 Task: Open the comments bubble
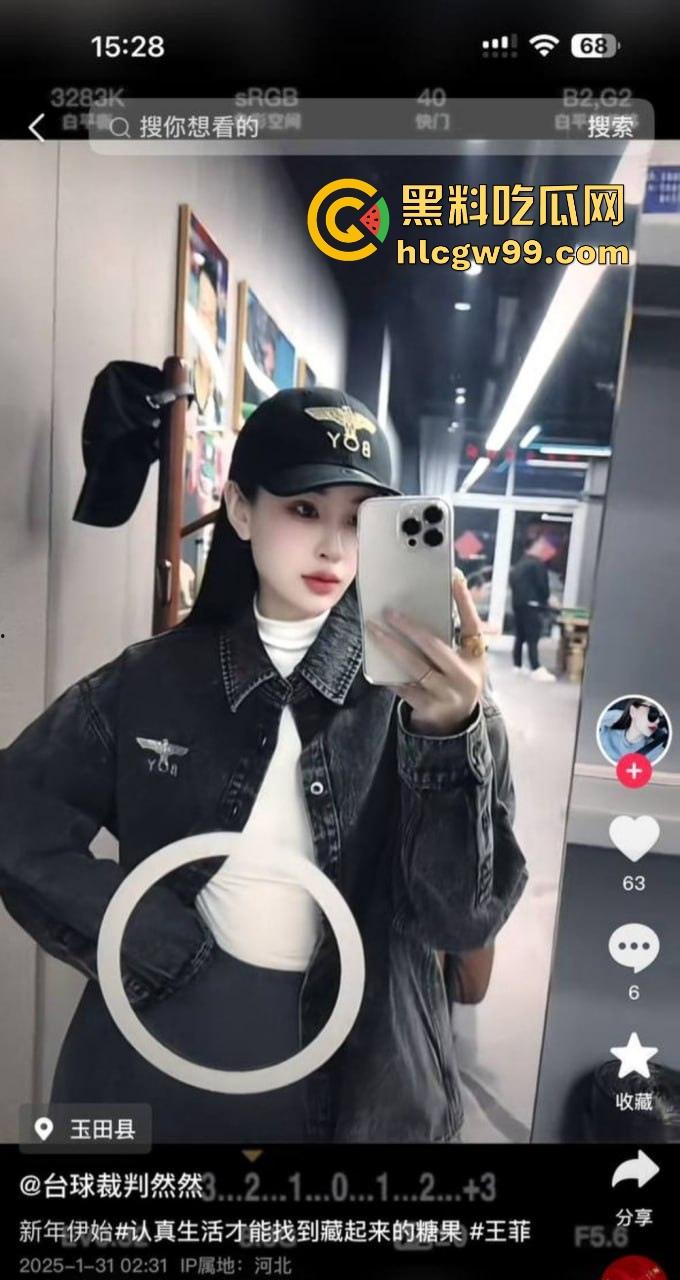tap(634, 948)
